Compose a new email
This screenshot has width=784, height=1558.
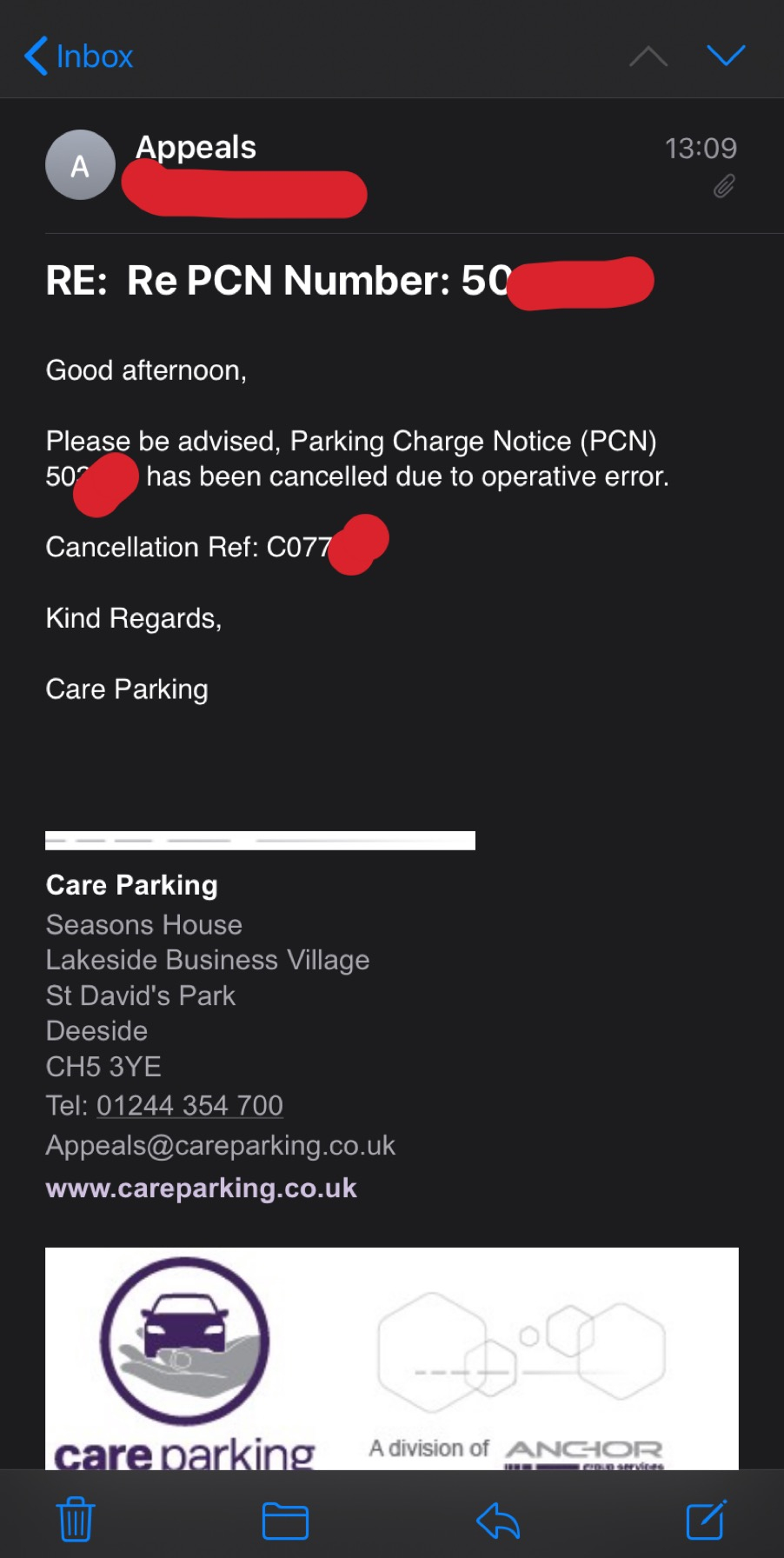coord(706,1520)
